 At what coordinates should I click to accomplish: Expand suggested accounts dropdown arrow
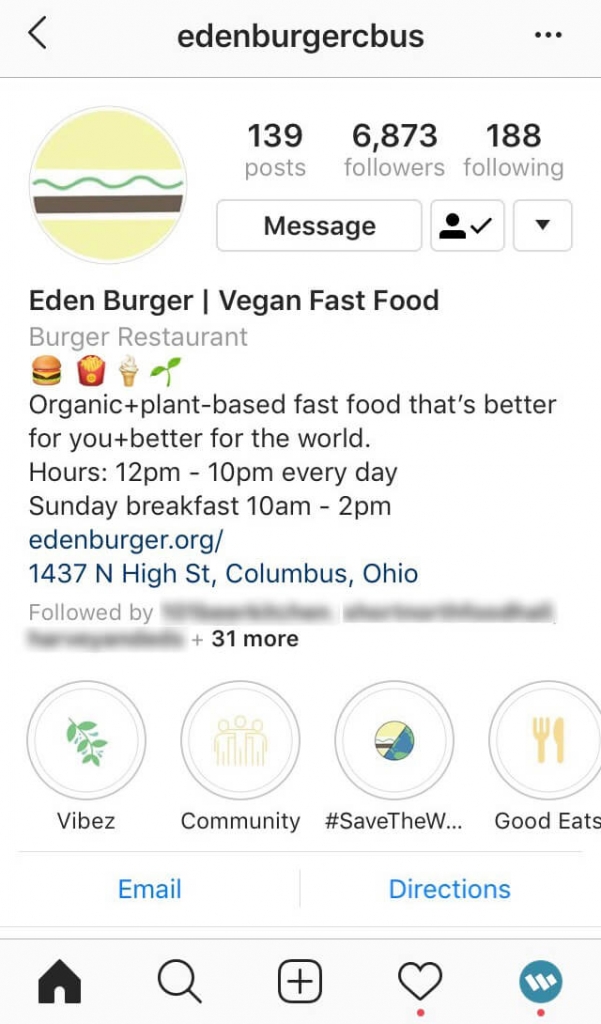coord(542,226)
